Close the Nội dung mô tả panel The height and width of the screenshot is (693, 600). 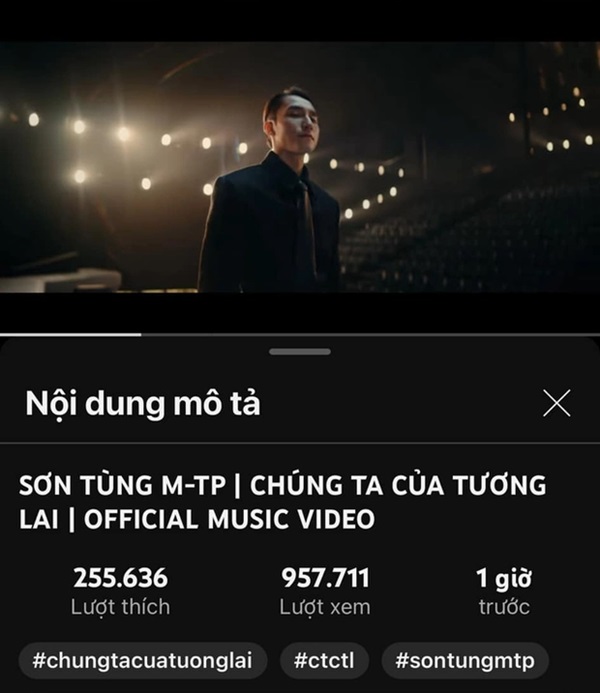point(556,403)
